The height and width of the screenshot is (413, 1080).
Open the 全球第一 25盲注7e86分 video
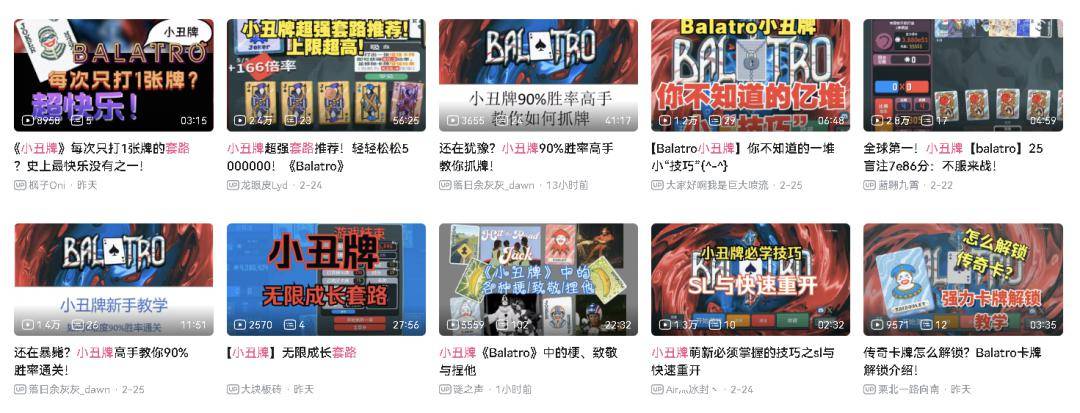pyautogui.click(x=962, y=75)
